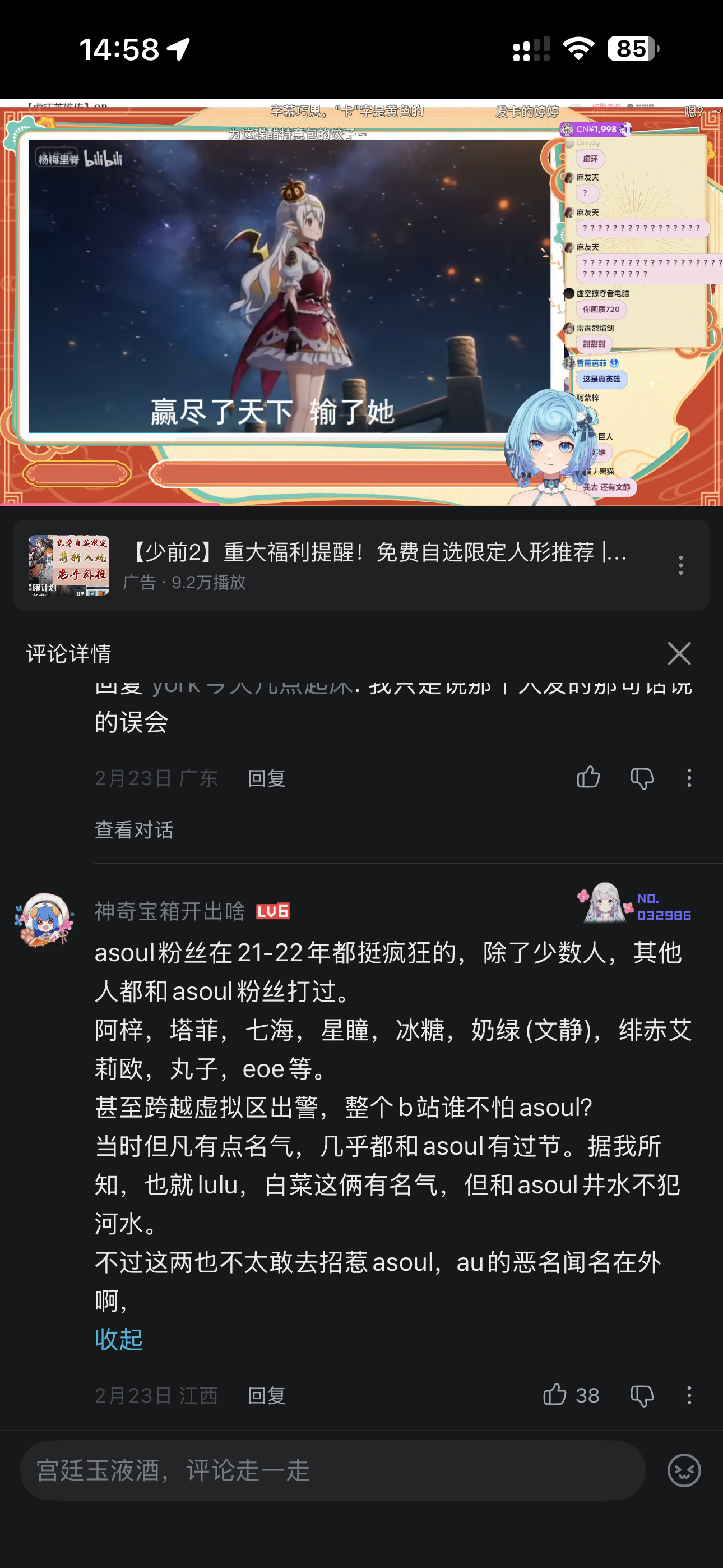Collapse the long comment with 收起
Image resolution: width=723 pixels, height=1568 pixels.
tap(119, 1339)
